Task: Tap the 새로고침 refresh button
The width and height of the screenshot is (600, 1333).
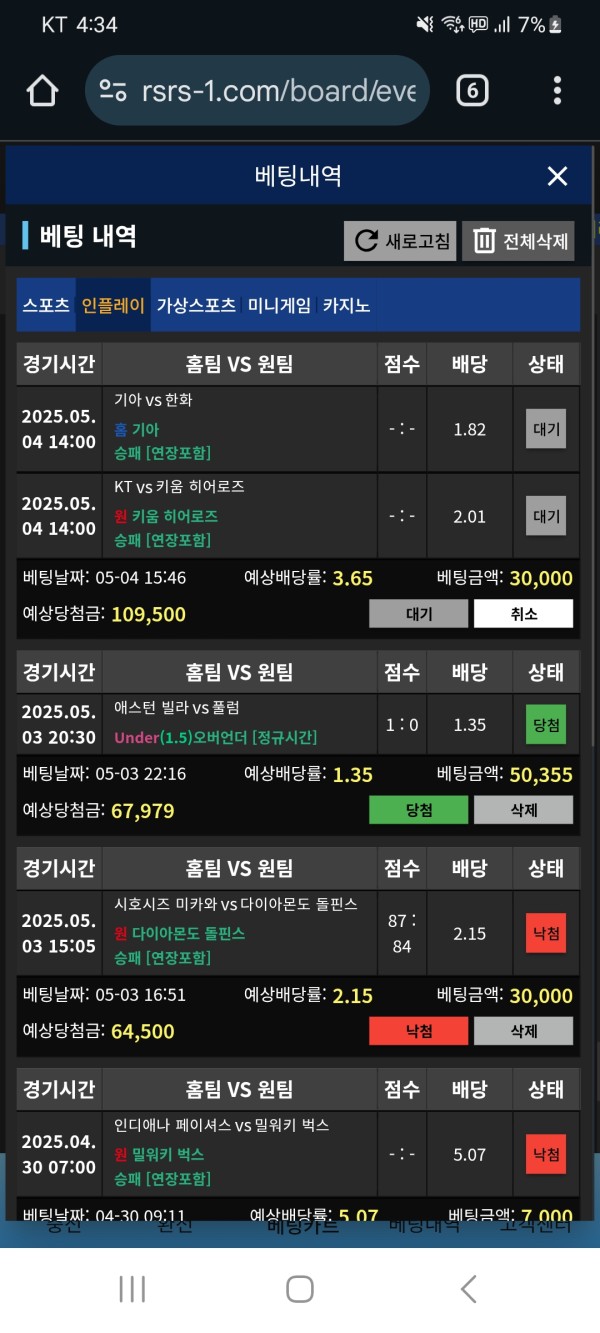Action: [x=401, y=241]
